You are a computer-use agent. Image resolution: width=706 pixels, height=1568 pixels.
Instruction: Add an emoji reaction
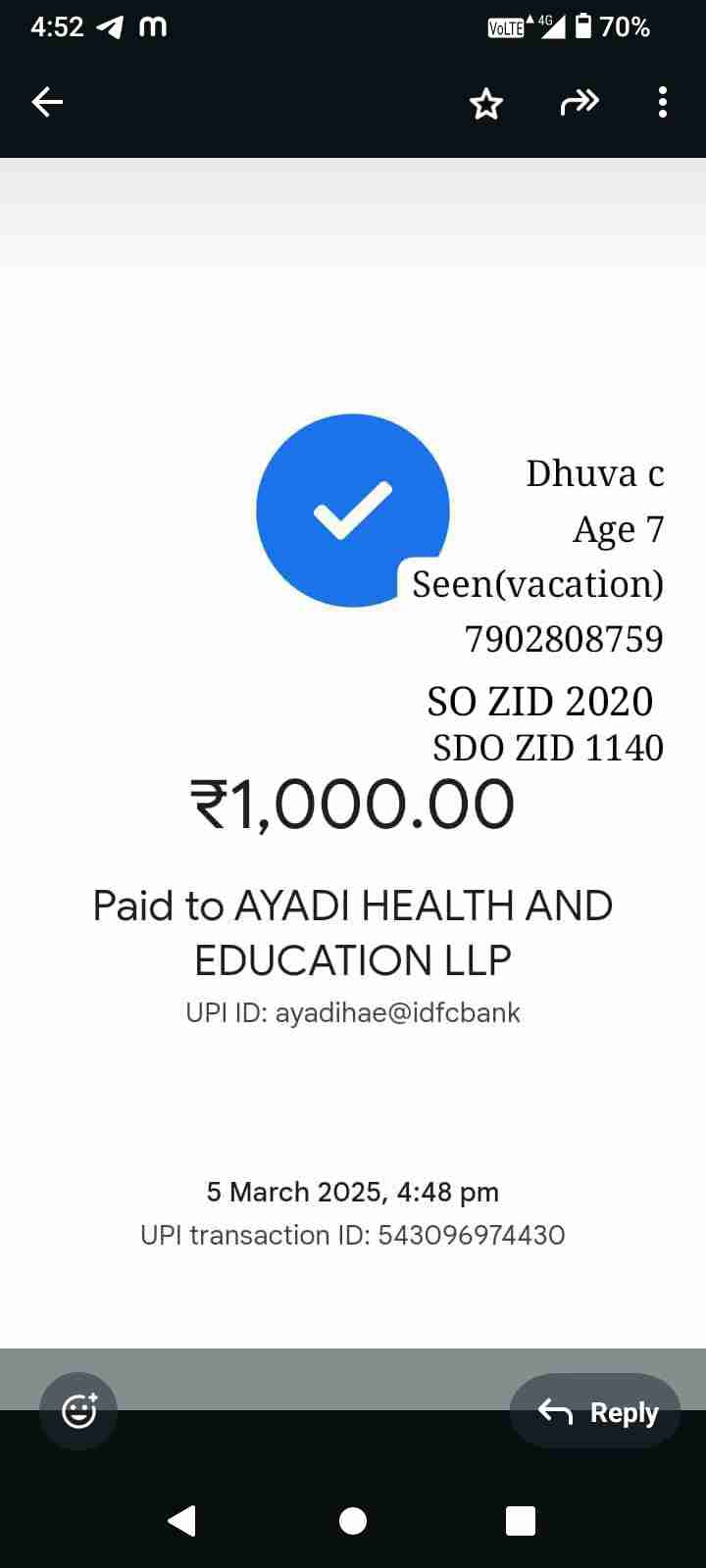coord(78,1411)
